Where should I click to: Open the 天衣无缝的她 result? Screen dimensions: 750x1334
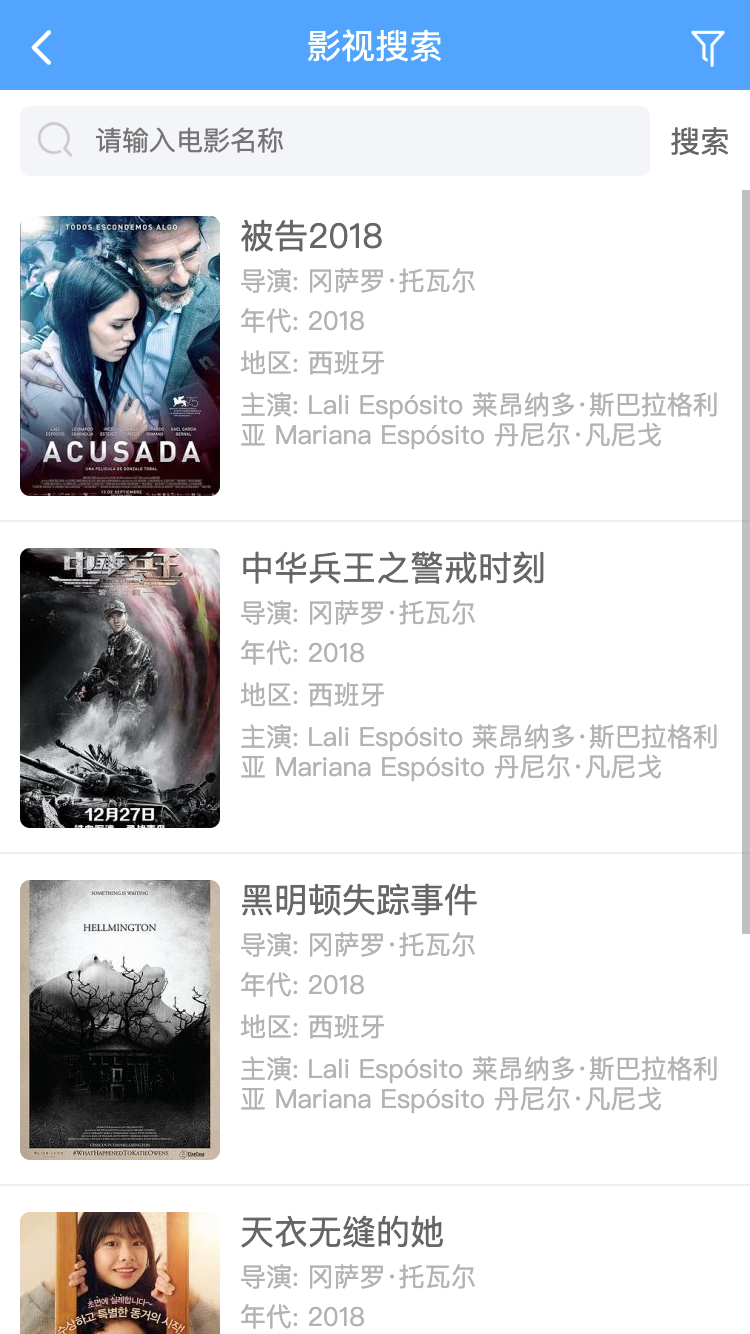pos(342,1233)
